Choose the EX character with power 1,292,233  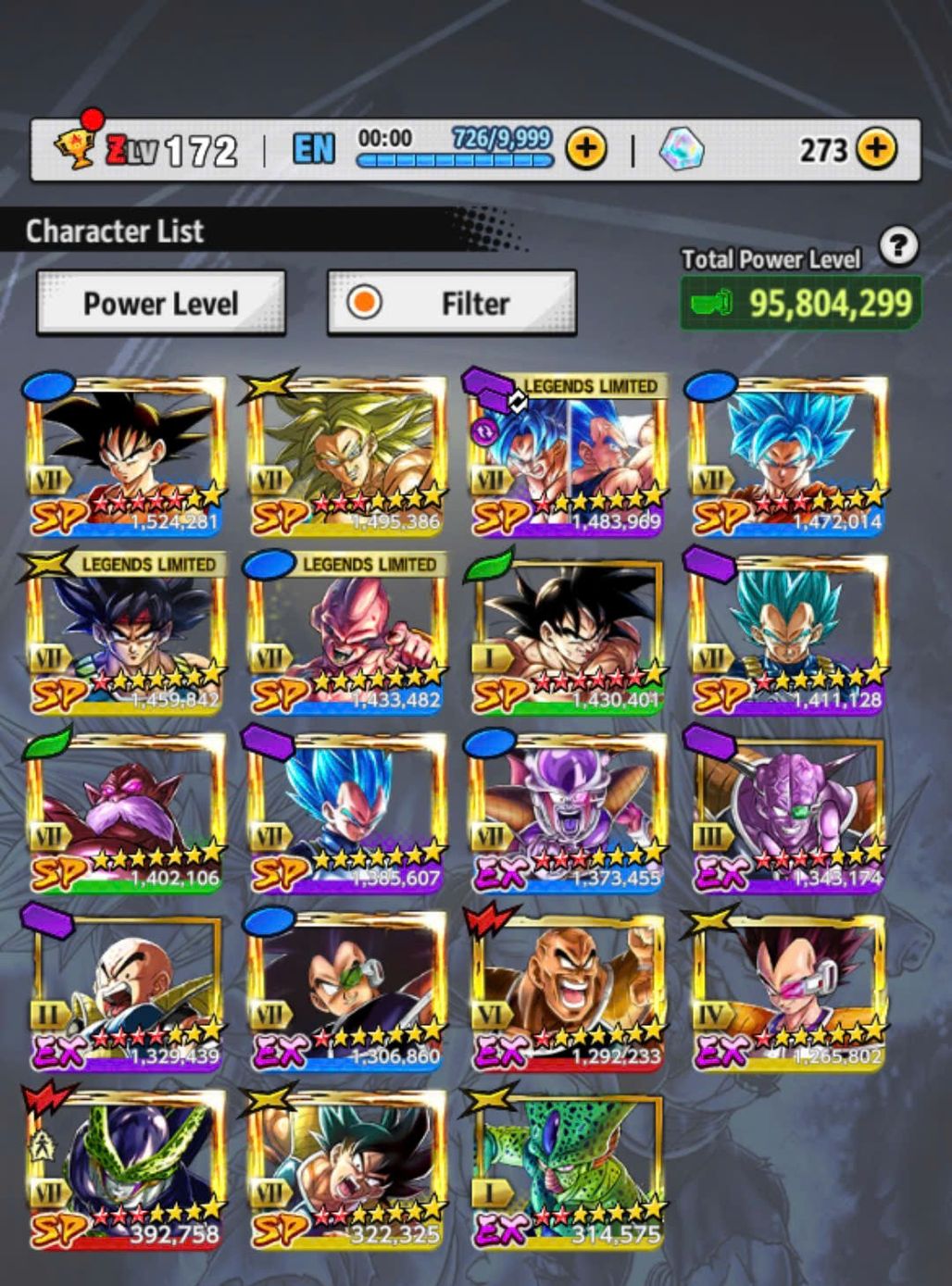(567, 991)
